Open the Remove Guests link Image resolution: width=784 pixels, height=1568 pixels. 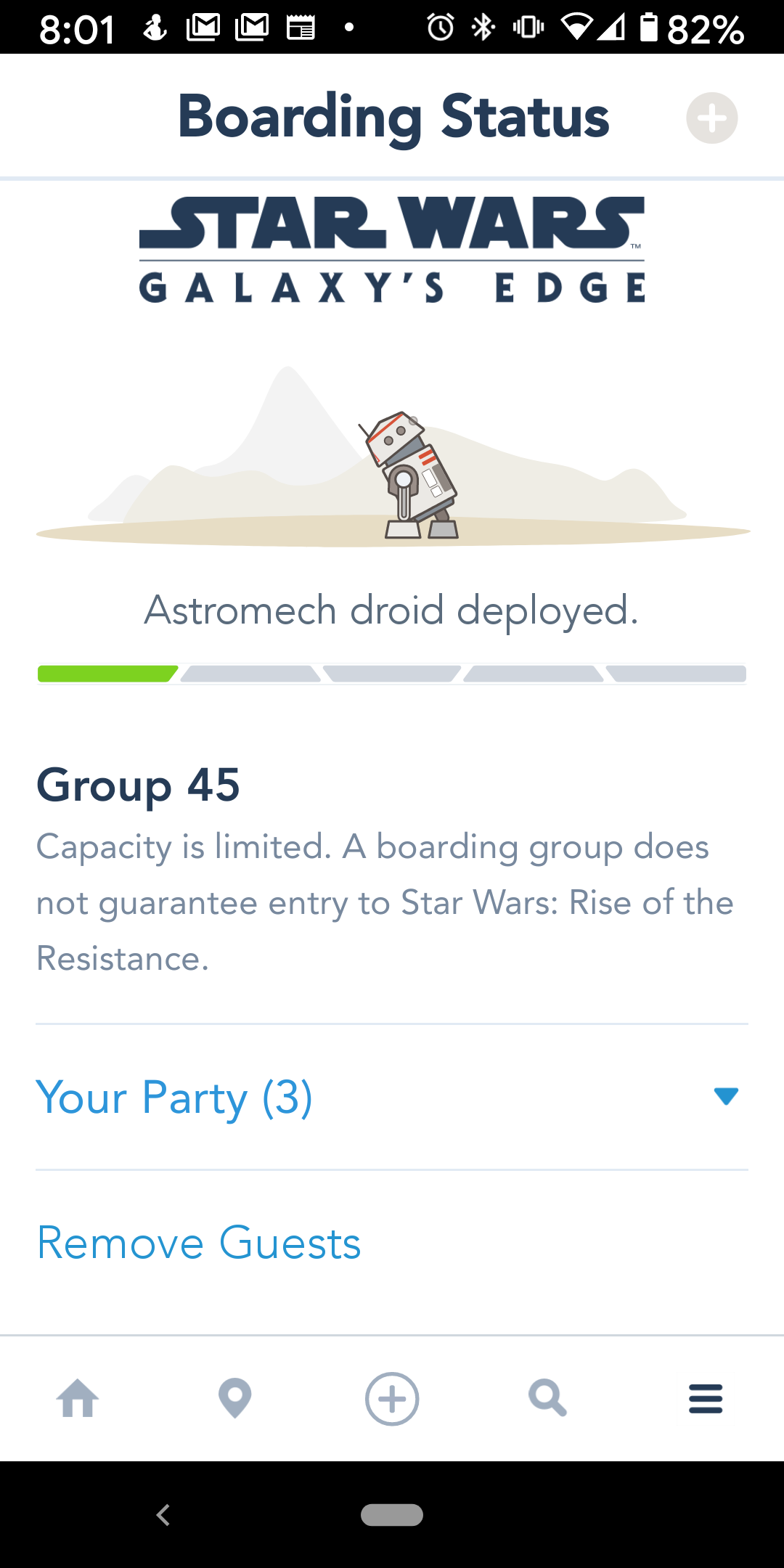tap(199, 1243)
